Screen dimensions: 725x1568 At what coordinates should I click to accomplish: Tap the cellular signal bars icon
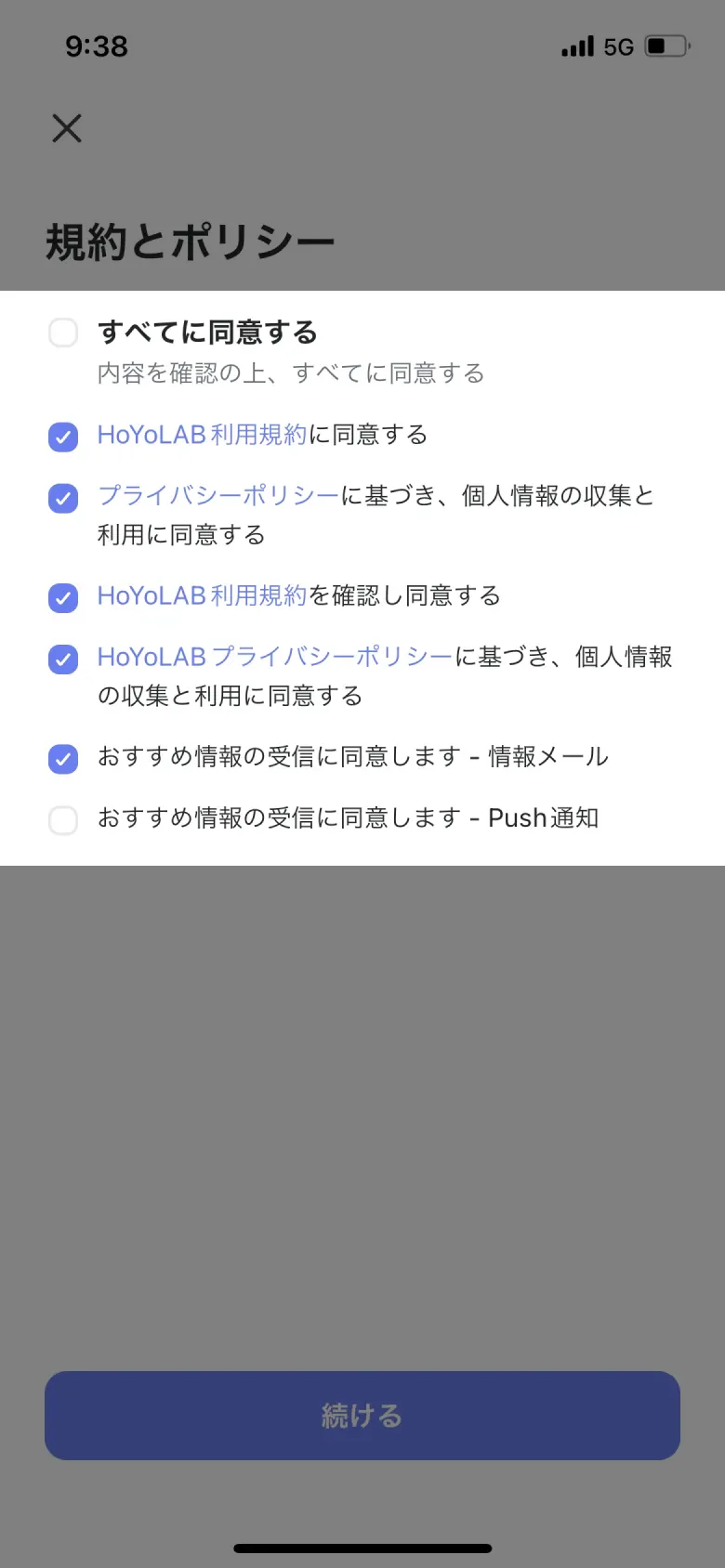[573, 46]
